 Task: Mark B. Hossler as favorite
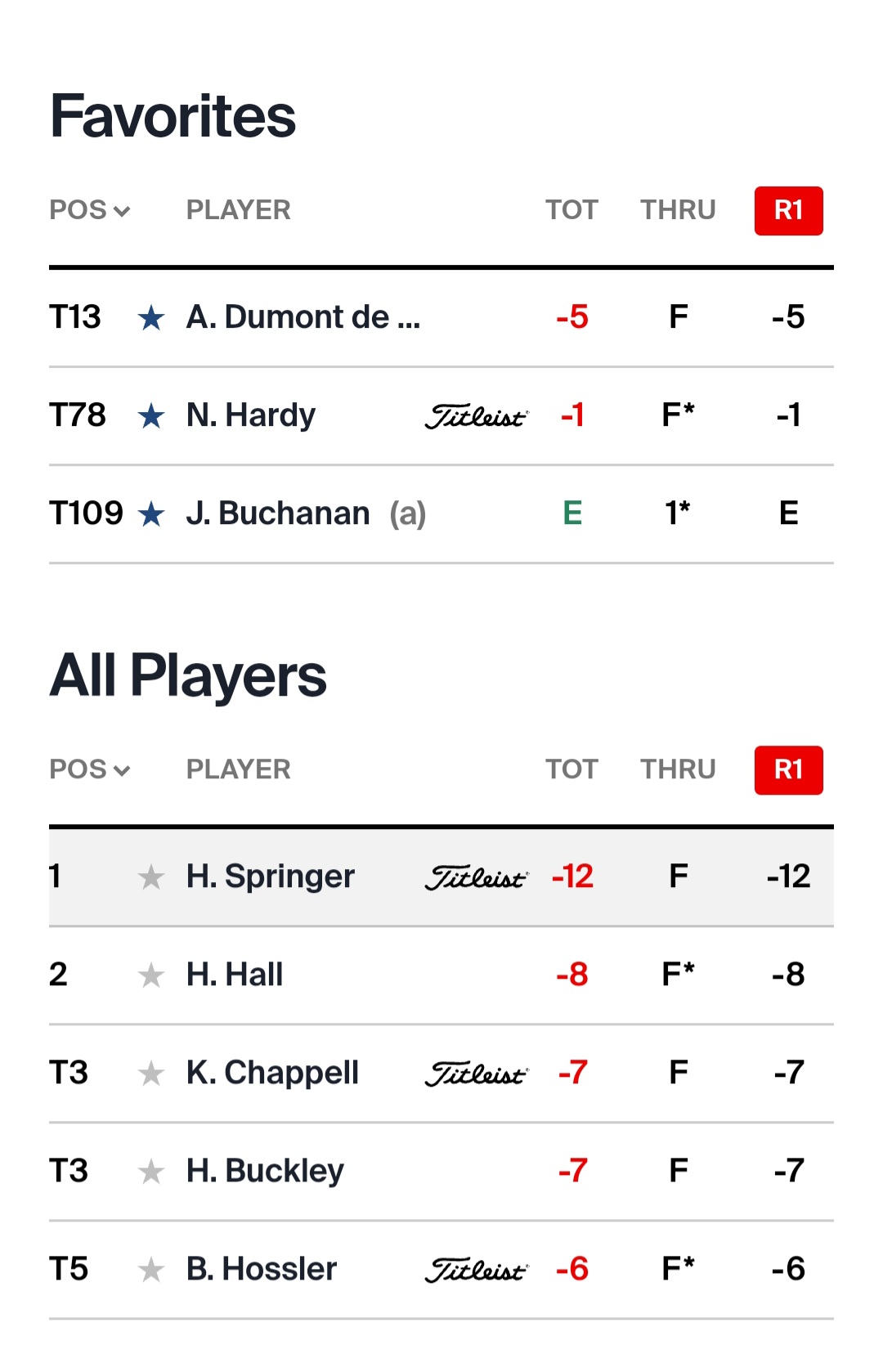[151, 1269]
